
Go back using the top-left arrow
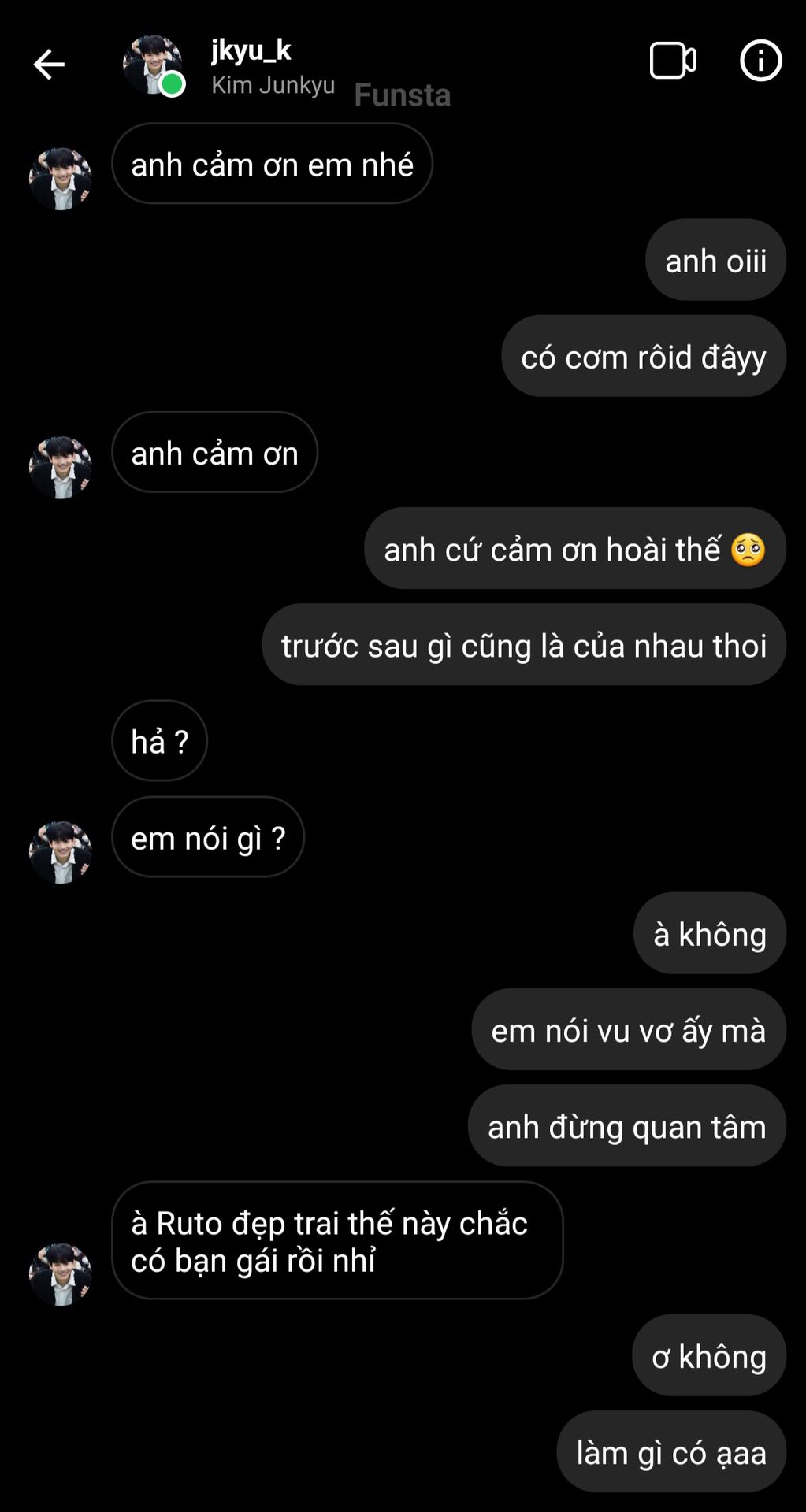point(49,65)
